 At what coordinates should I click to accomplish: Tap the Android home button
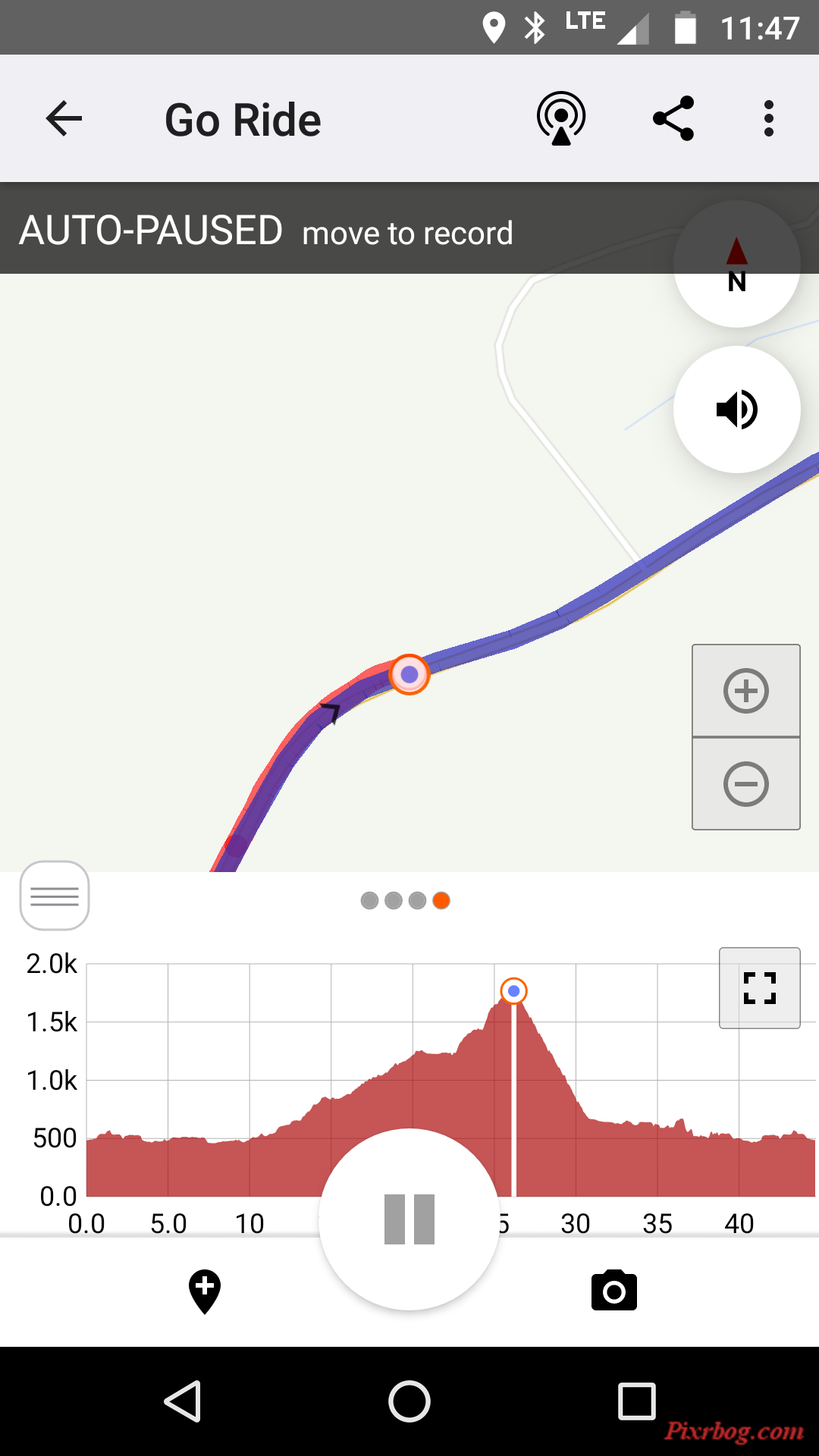(409, 1401)
